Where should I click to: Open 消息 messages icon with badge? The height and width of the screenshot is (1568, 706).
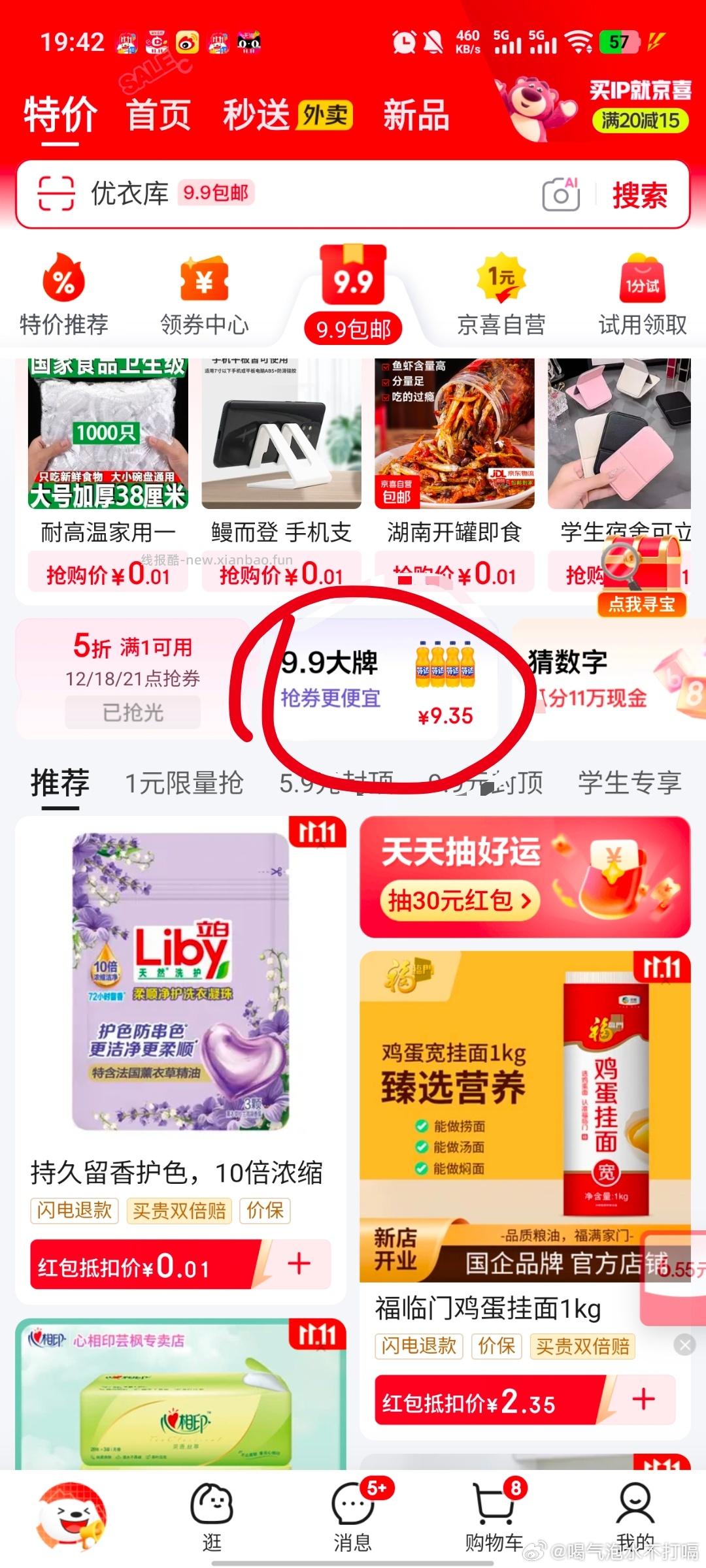[x=352, y=1503]
